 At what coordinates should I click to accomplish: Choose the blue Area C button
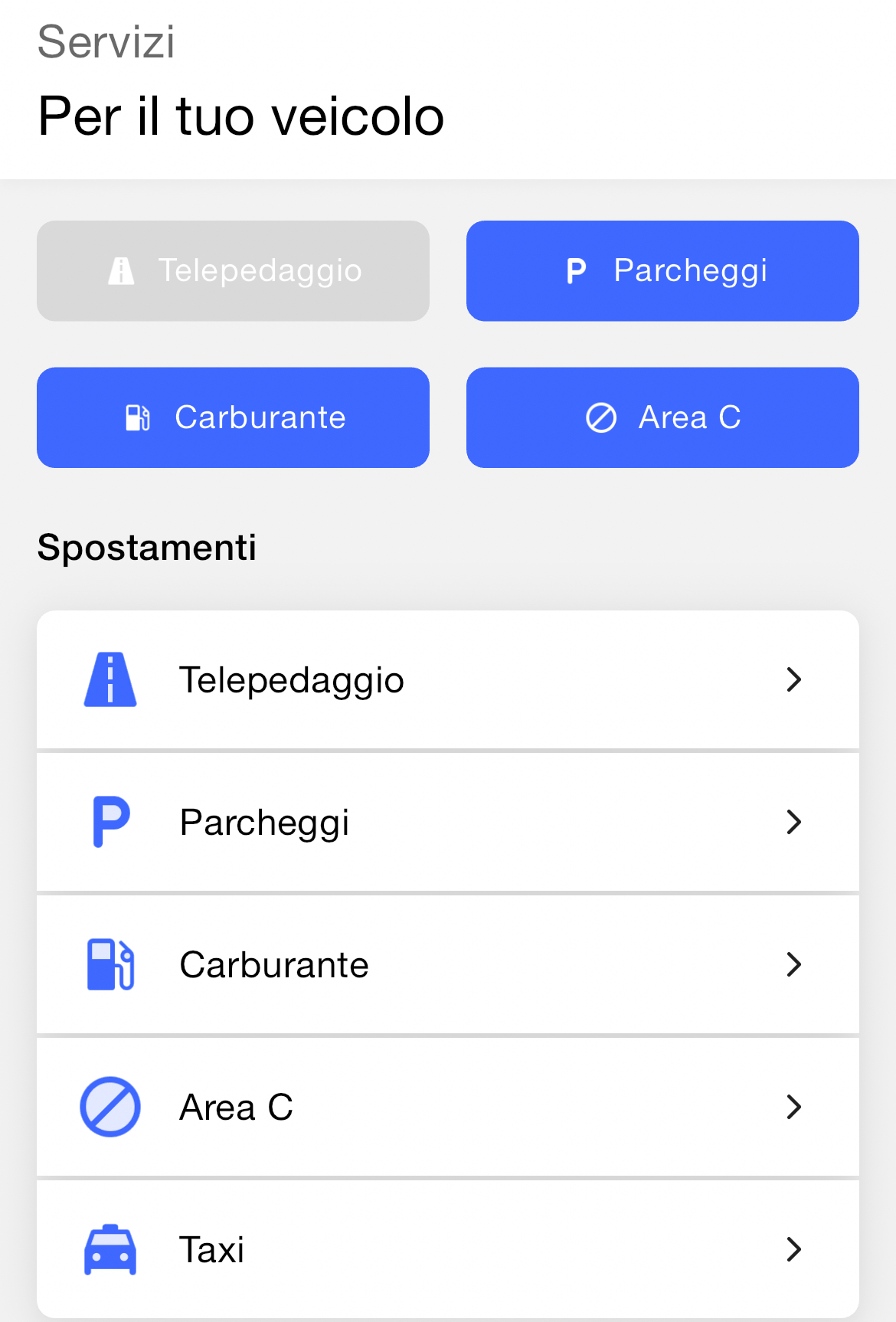click(x=662, y=417)
